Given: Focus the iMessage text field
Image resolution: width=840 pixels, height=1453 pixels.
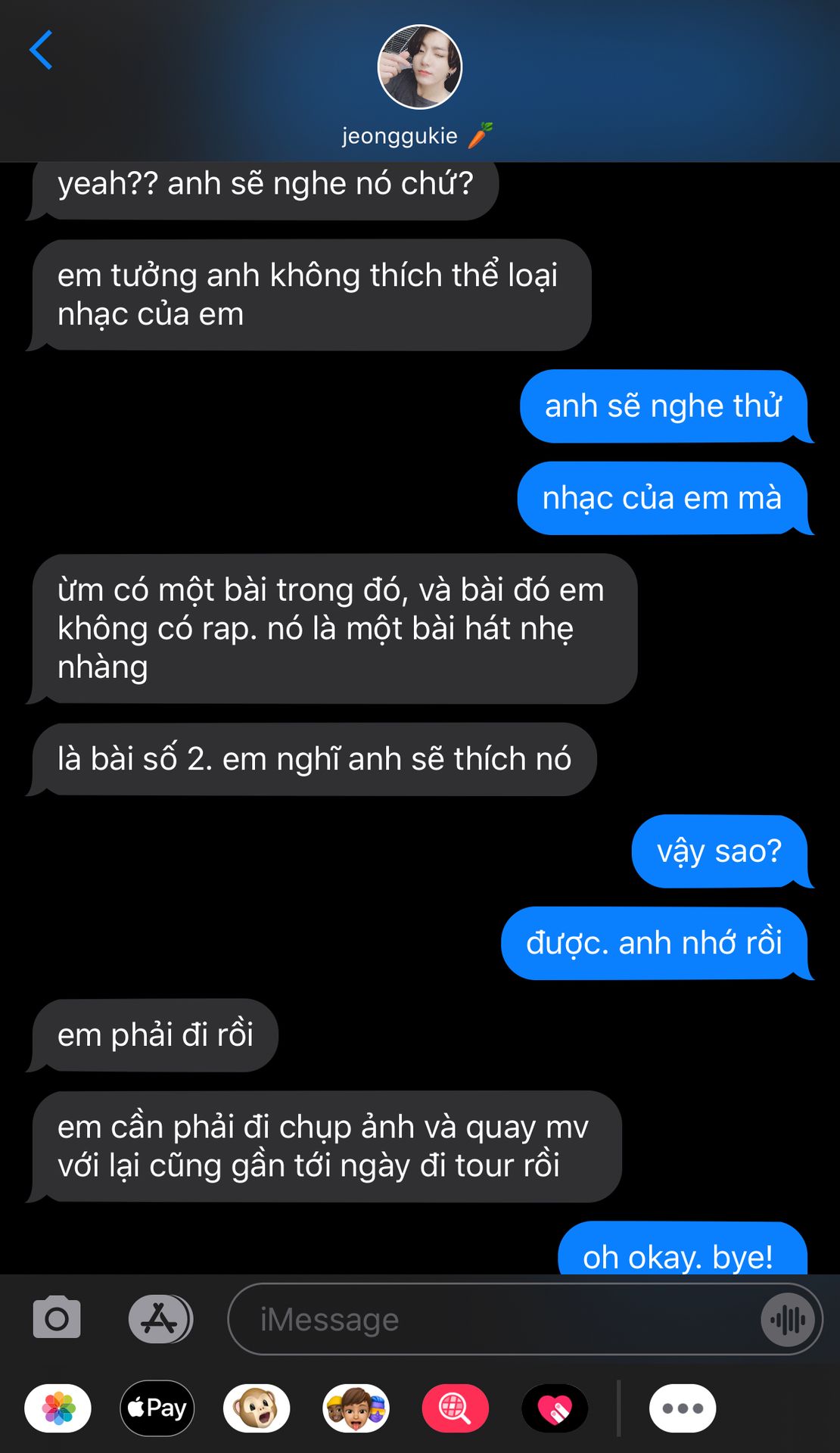Looking at the screenshot, I should (x=492, y=1319).
